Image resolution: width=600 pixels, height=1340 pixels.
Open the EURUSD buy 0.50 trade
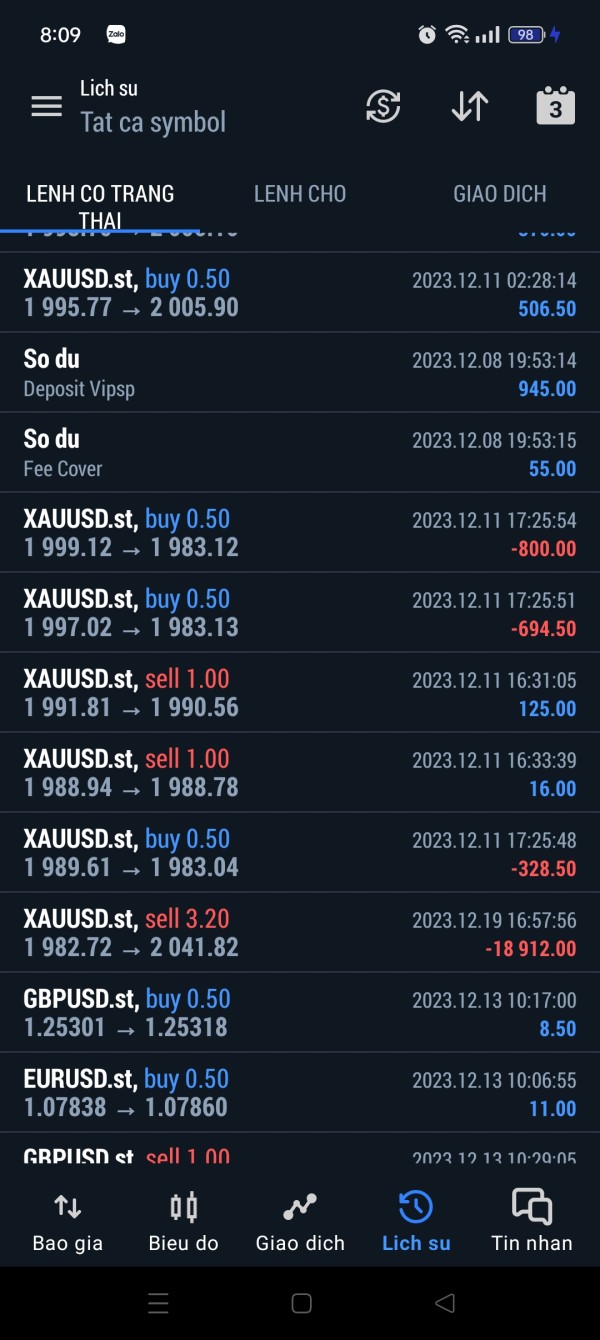[x=300, y=1092]
